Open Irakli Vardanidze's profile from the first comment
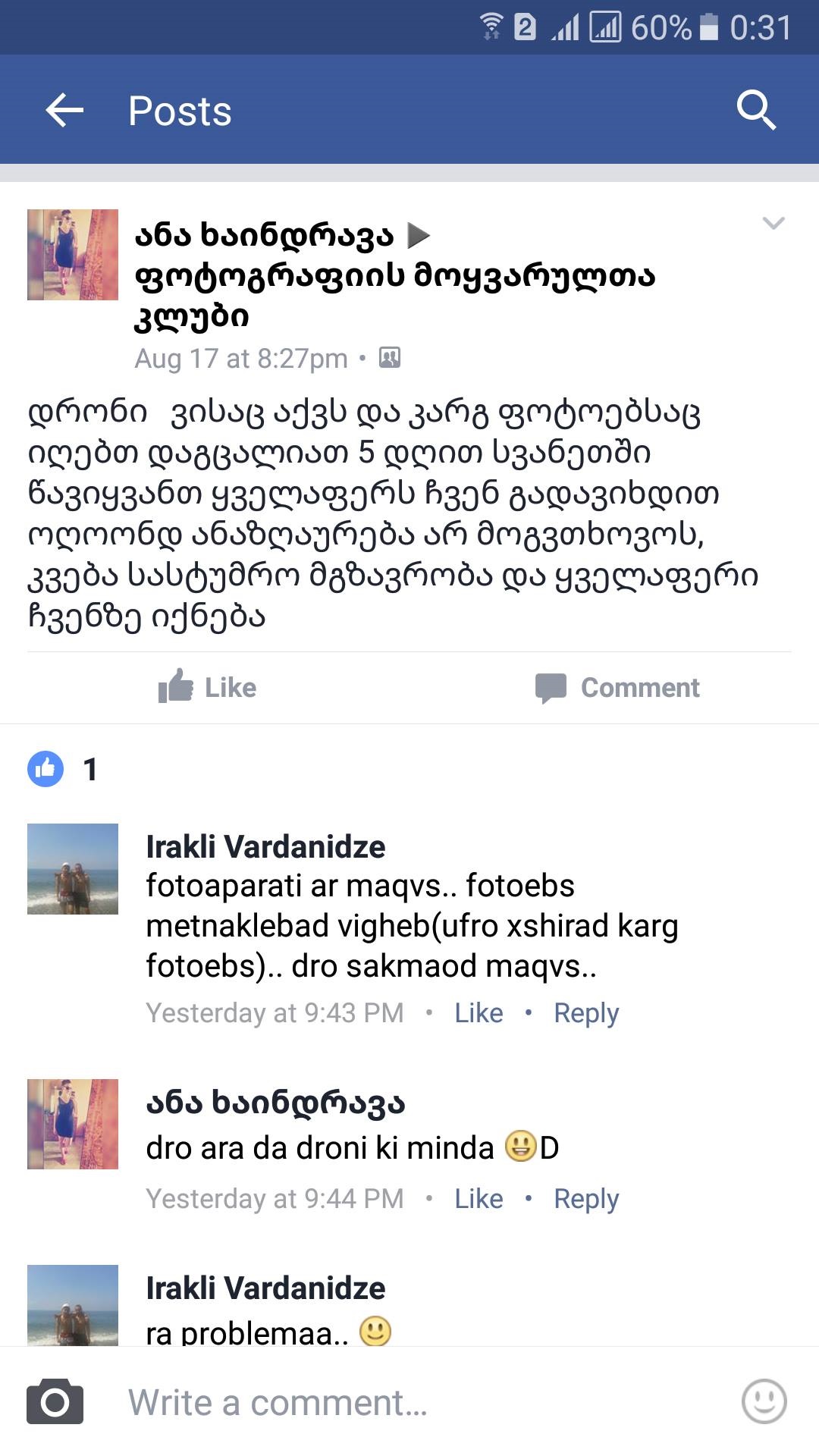Screen dimensions: 819x1456 point(265,846)
